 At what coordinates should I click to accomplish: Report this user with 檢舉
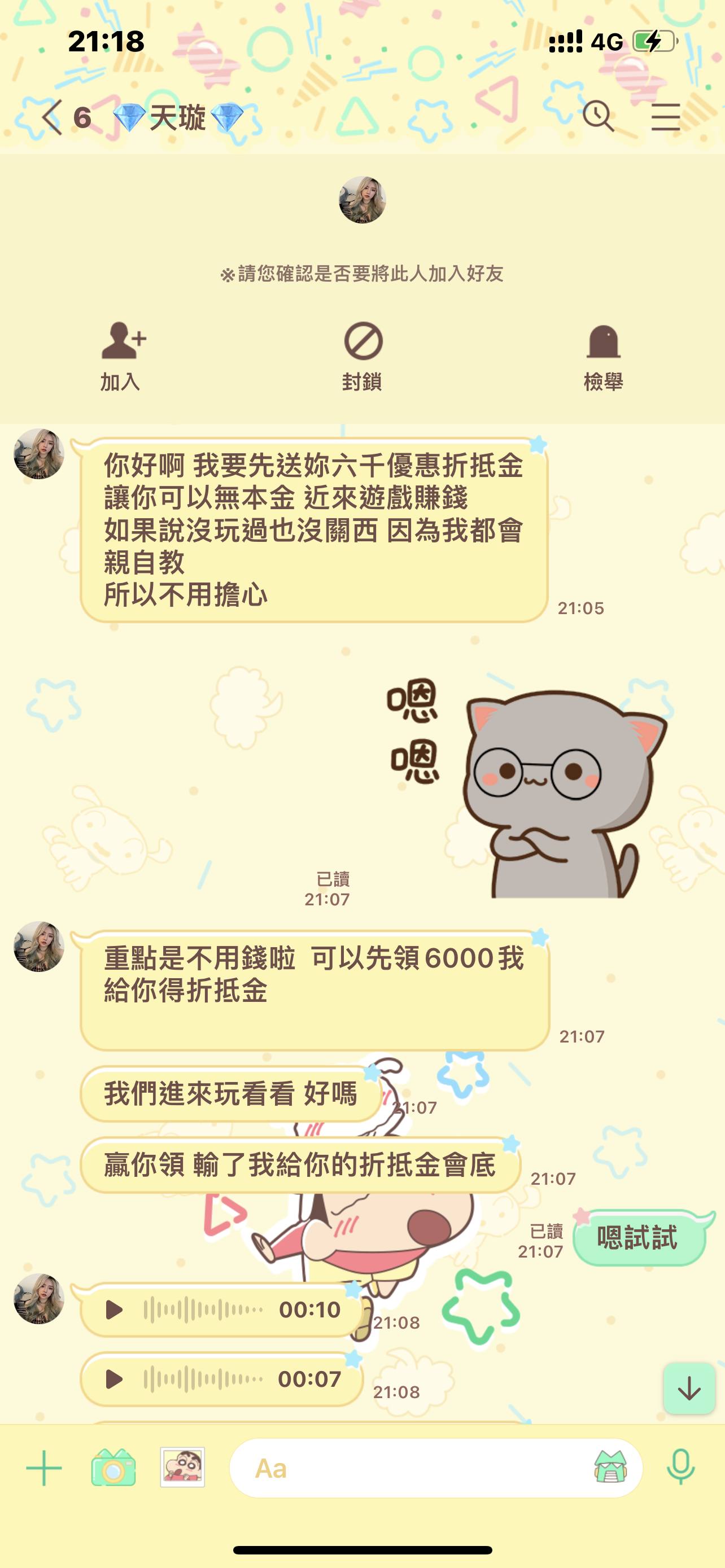(x=603, y=357)
